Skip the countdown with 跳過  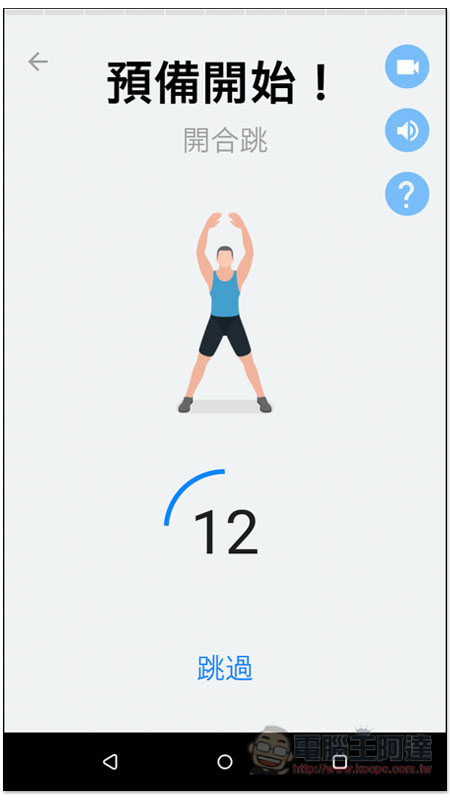pyautogui.click(x=225, y=668)
